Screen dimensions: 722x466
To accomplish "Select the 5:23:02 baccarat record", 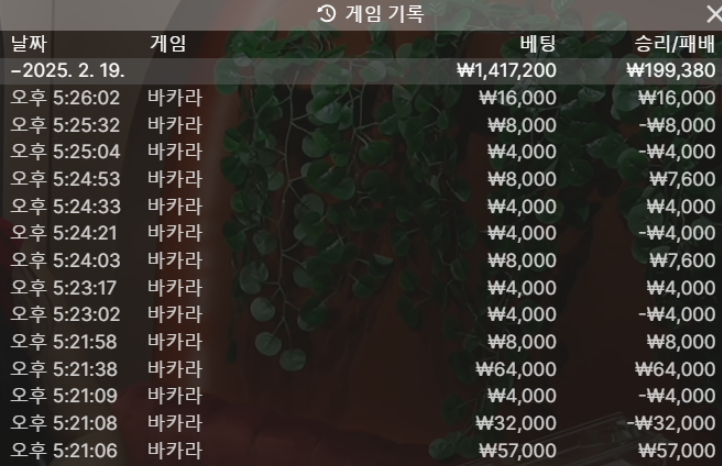I will point(360,315).
